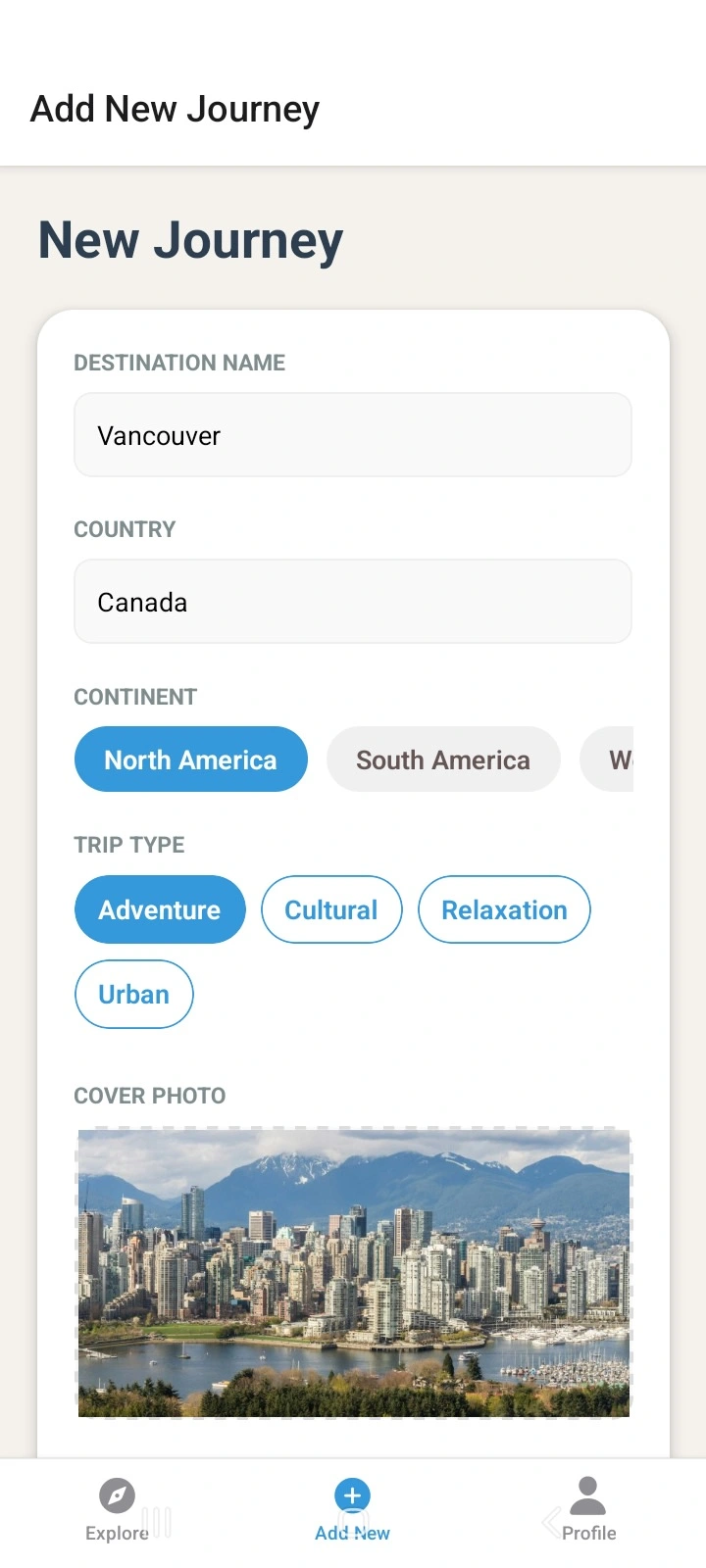This screenshot has width=706, height=1568.
Task: Switch to the Explore tab
Action: click(x=117, y=1511)
